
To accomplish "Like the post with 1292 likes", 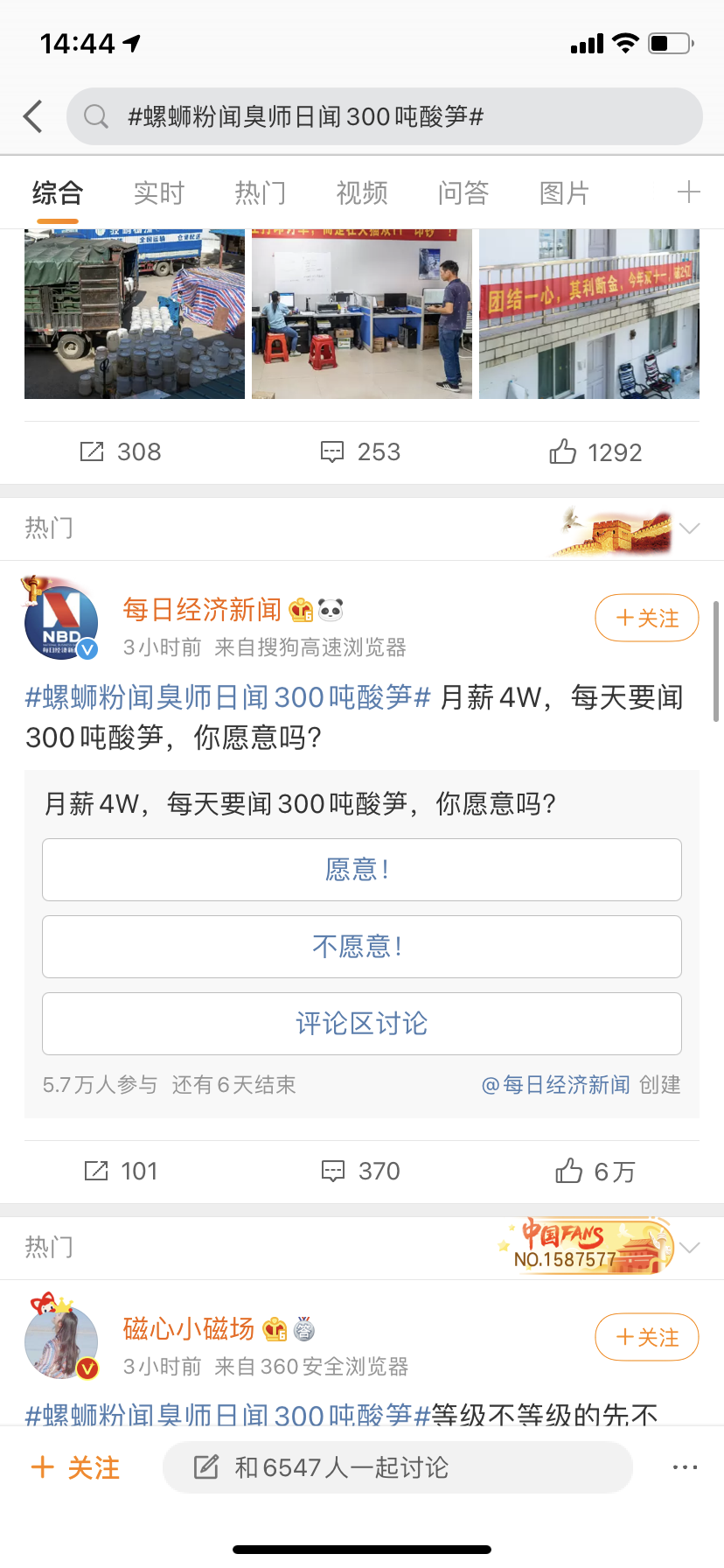I will point(595,451).
